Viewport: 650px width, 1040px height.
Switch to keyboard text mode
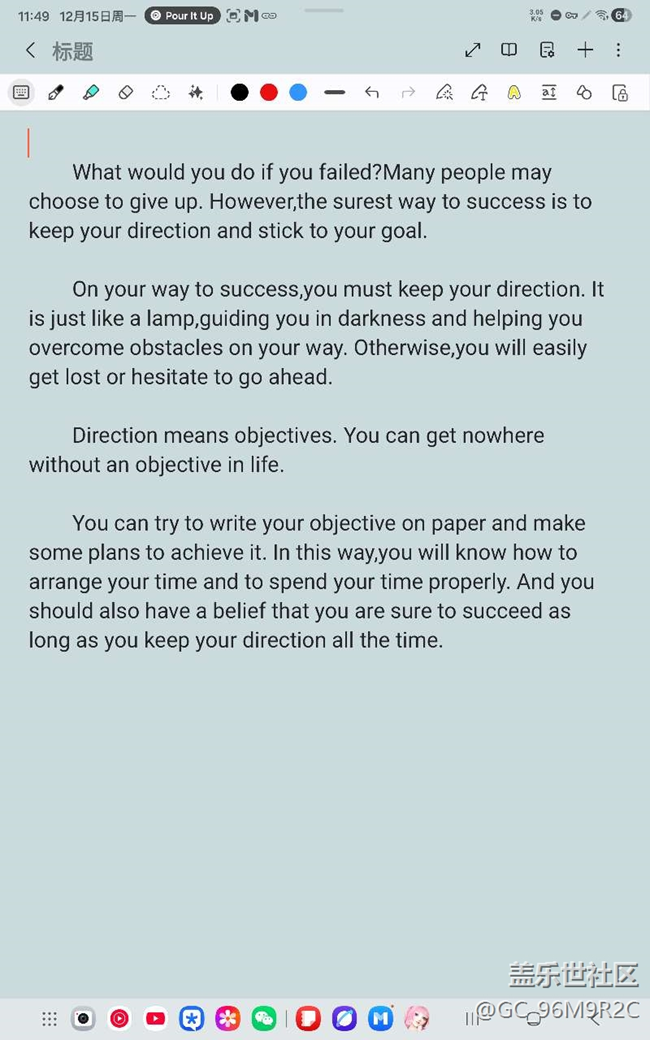click(21, 92)
